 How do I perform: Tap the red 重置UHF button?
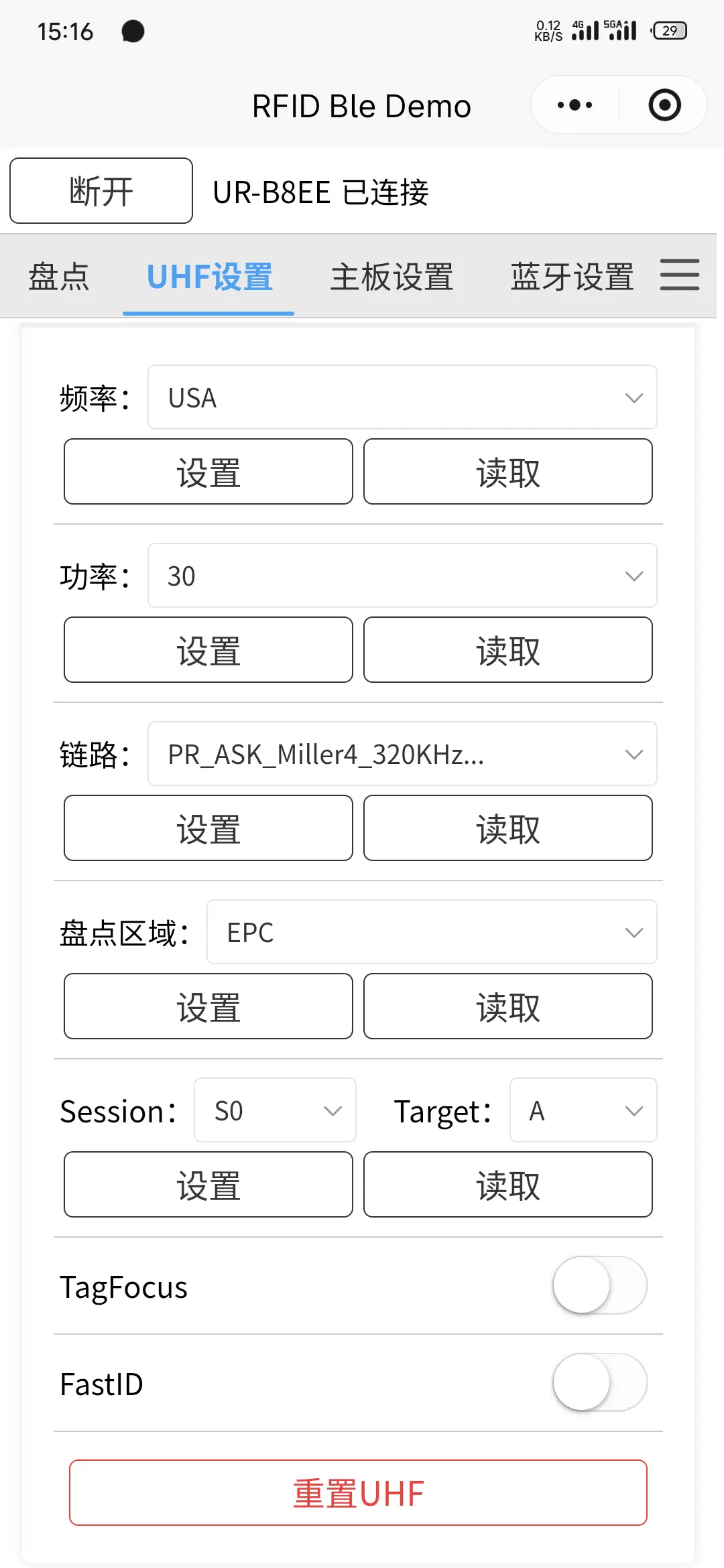point(358,1493)
